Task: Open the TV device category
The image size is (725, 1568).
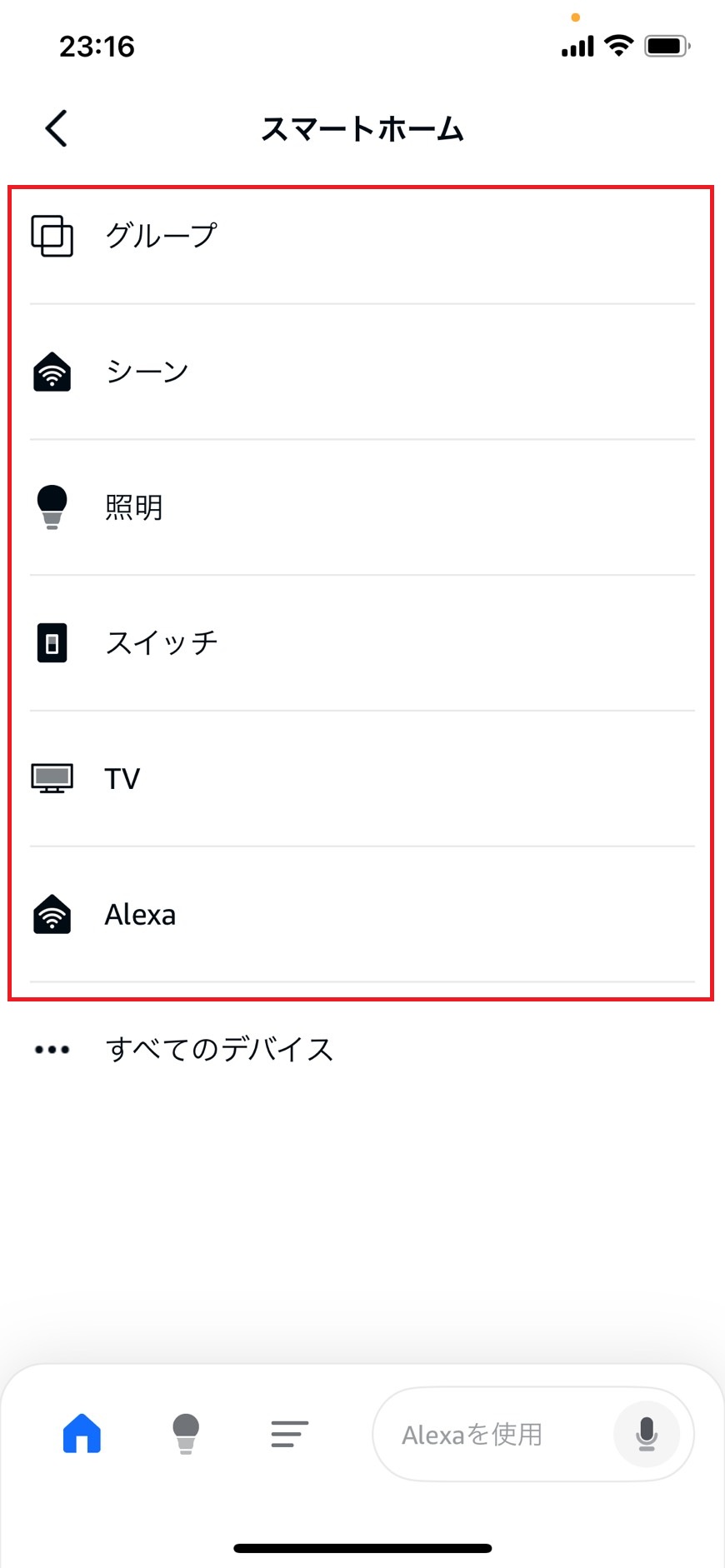Action: tap(122, 778)
